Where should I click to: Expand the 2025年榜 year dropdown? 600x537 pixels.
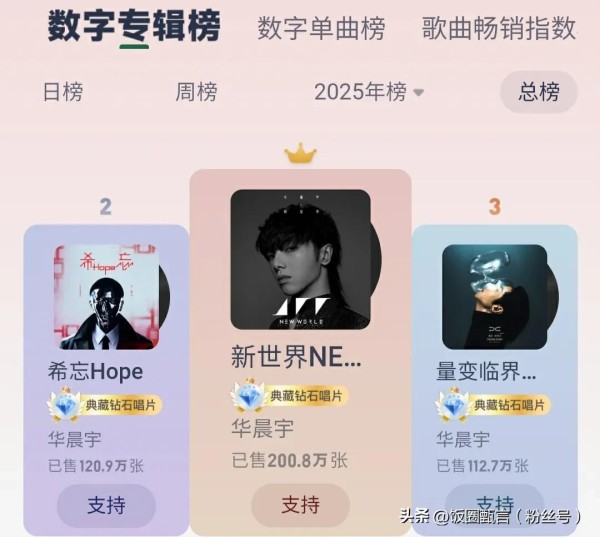pyautogui.click(x=369, y=92)
